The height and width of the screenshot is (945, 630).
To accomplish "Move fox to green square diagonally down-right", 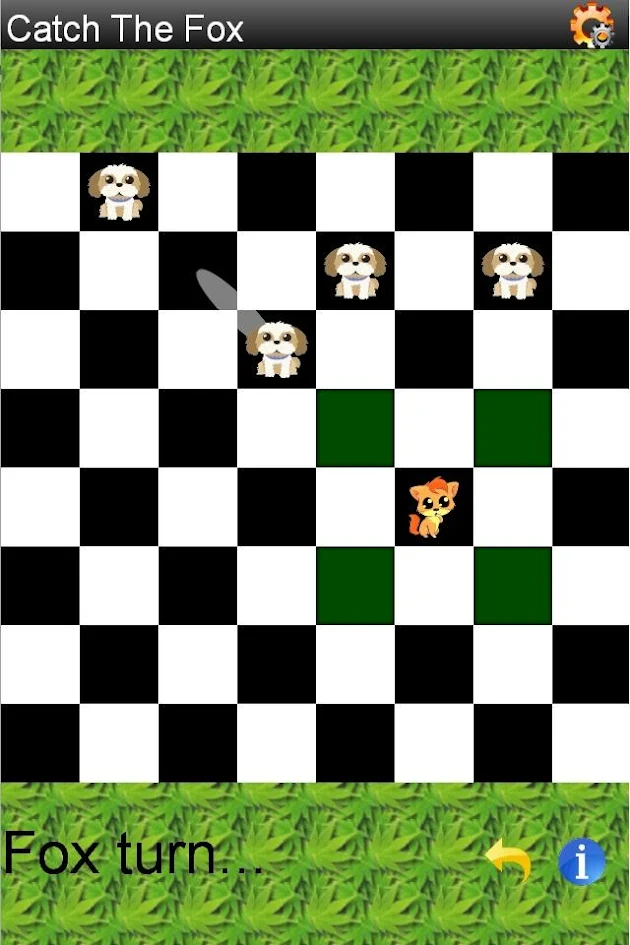I will (512, 585).
